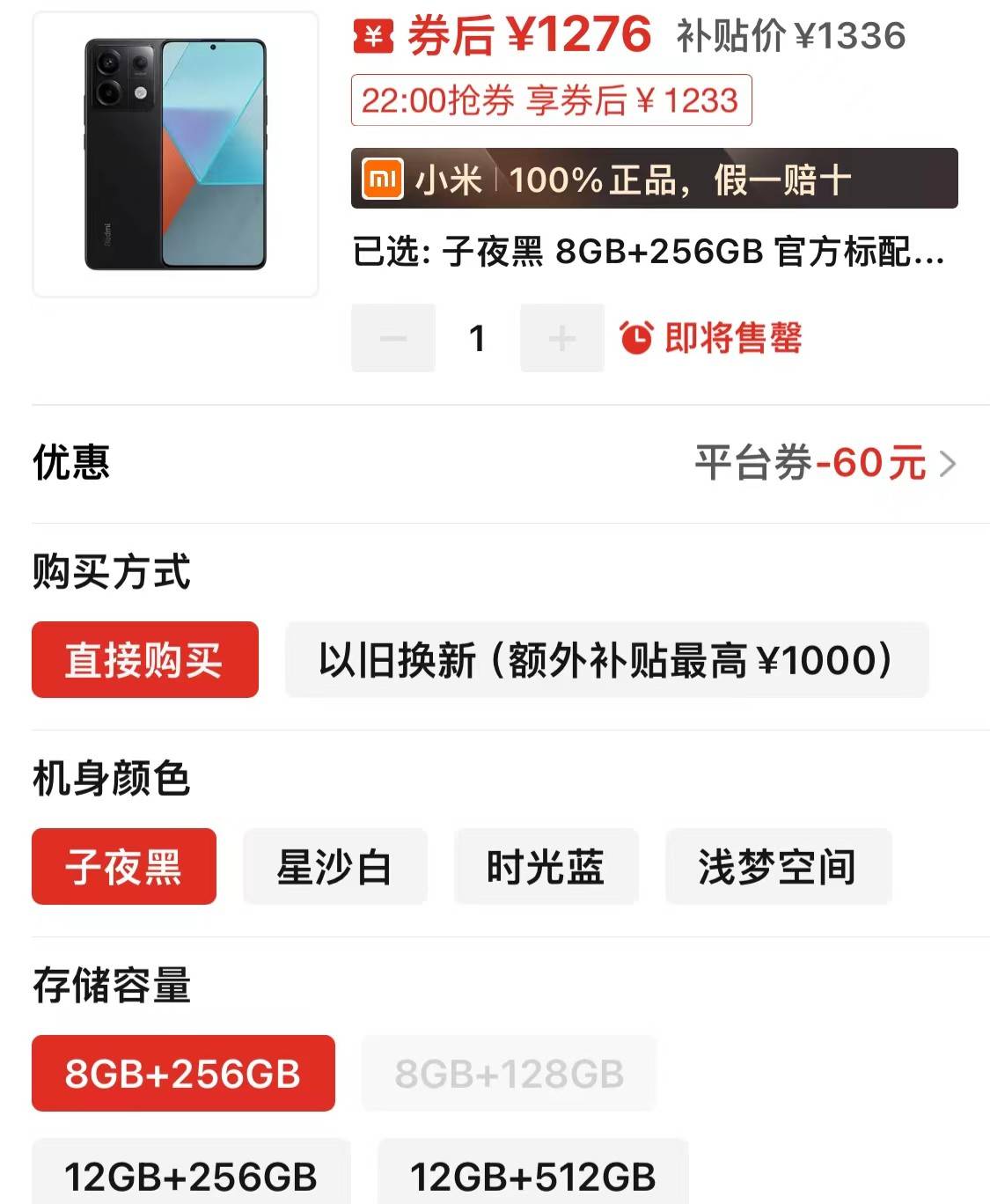
Task: Select the 星沙白 color option
Action: coord(334,867)
